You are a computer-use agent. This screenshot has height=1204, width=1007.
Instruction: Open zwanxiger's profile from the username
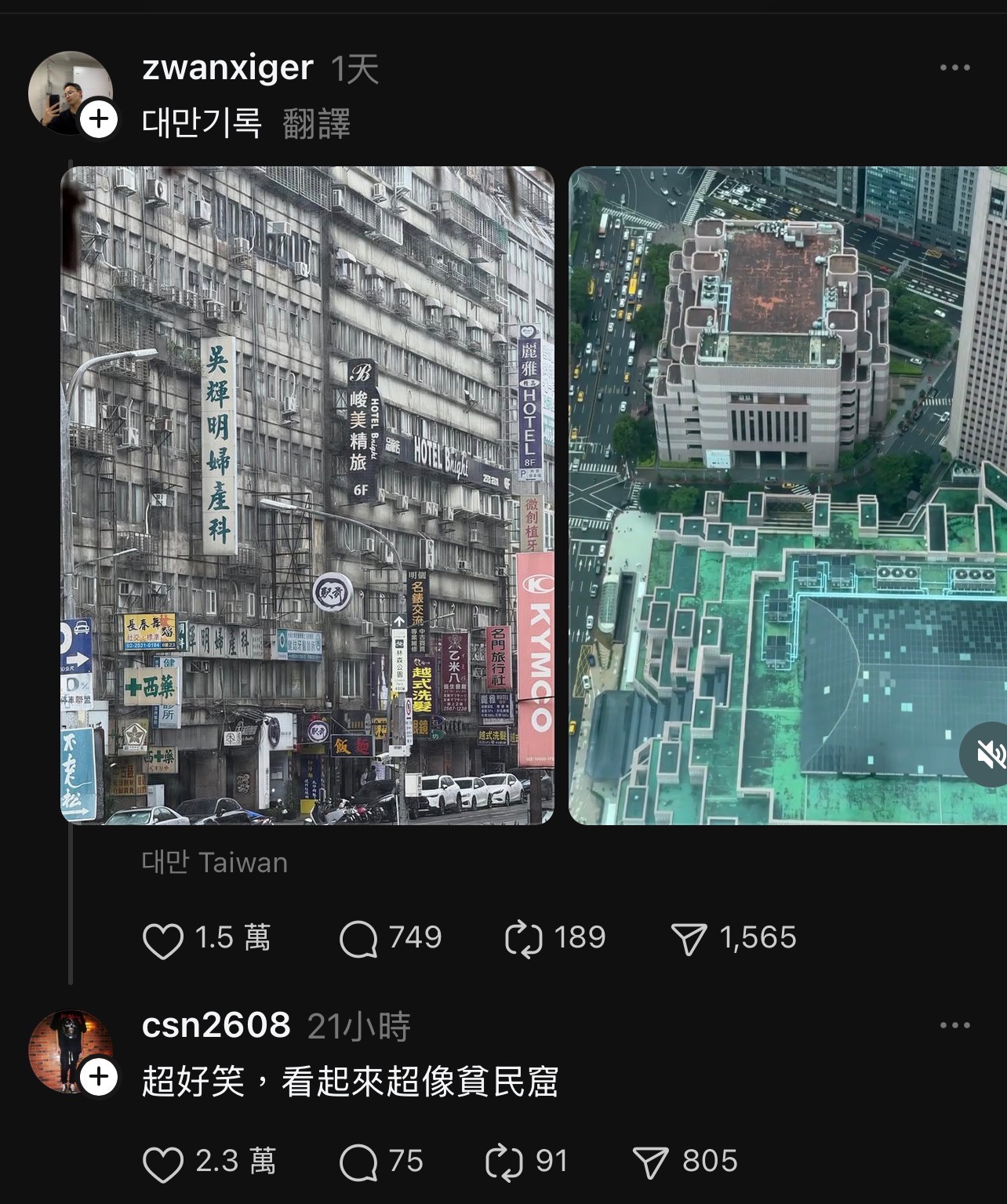pos(227,67)
